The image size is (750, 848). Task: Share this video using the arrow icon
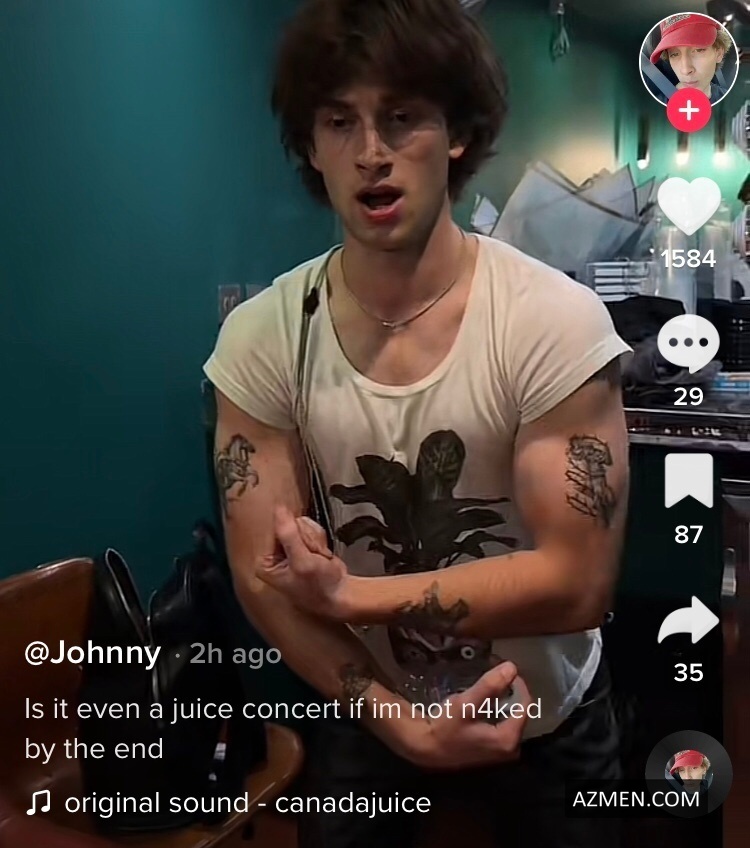coord(688,622)
